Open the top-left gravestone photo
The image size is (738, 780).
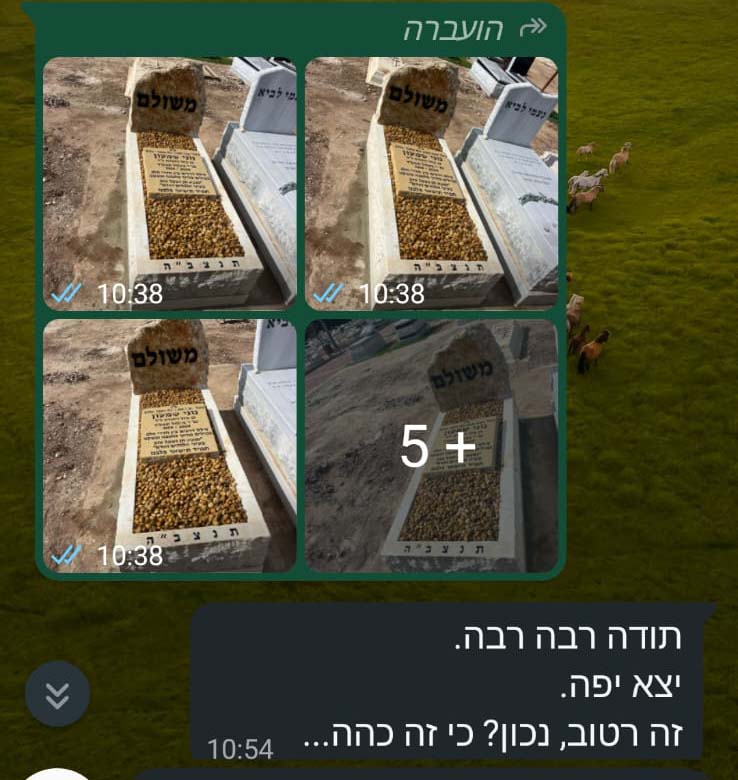(170, 182)
